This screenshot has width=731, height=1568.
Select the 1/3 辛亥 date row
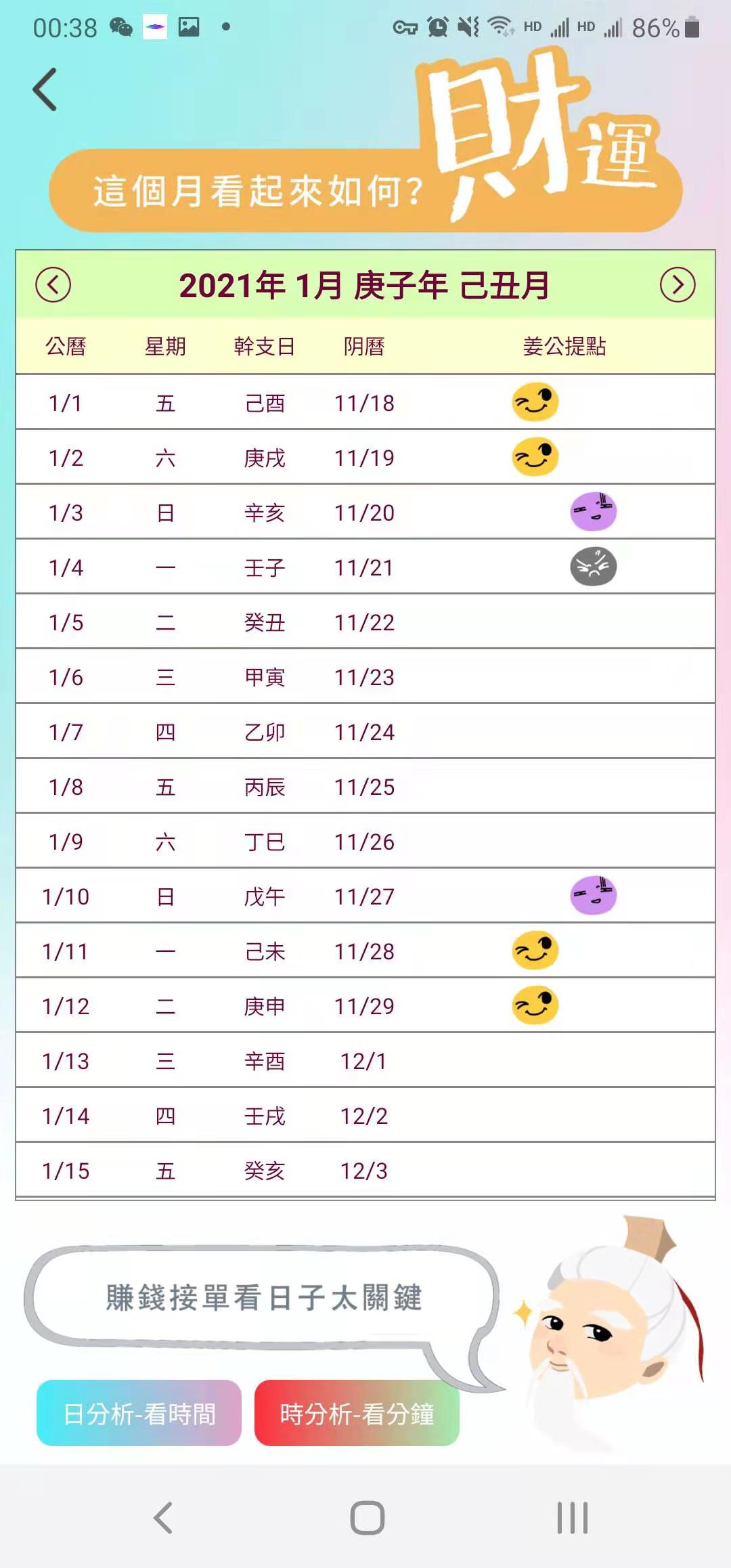coord(365,512)
